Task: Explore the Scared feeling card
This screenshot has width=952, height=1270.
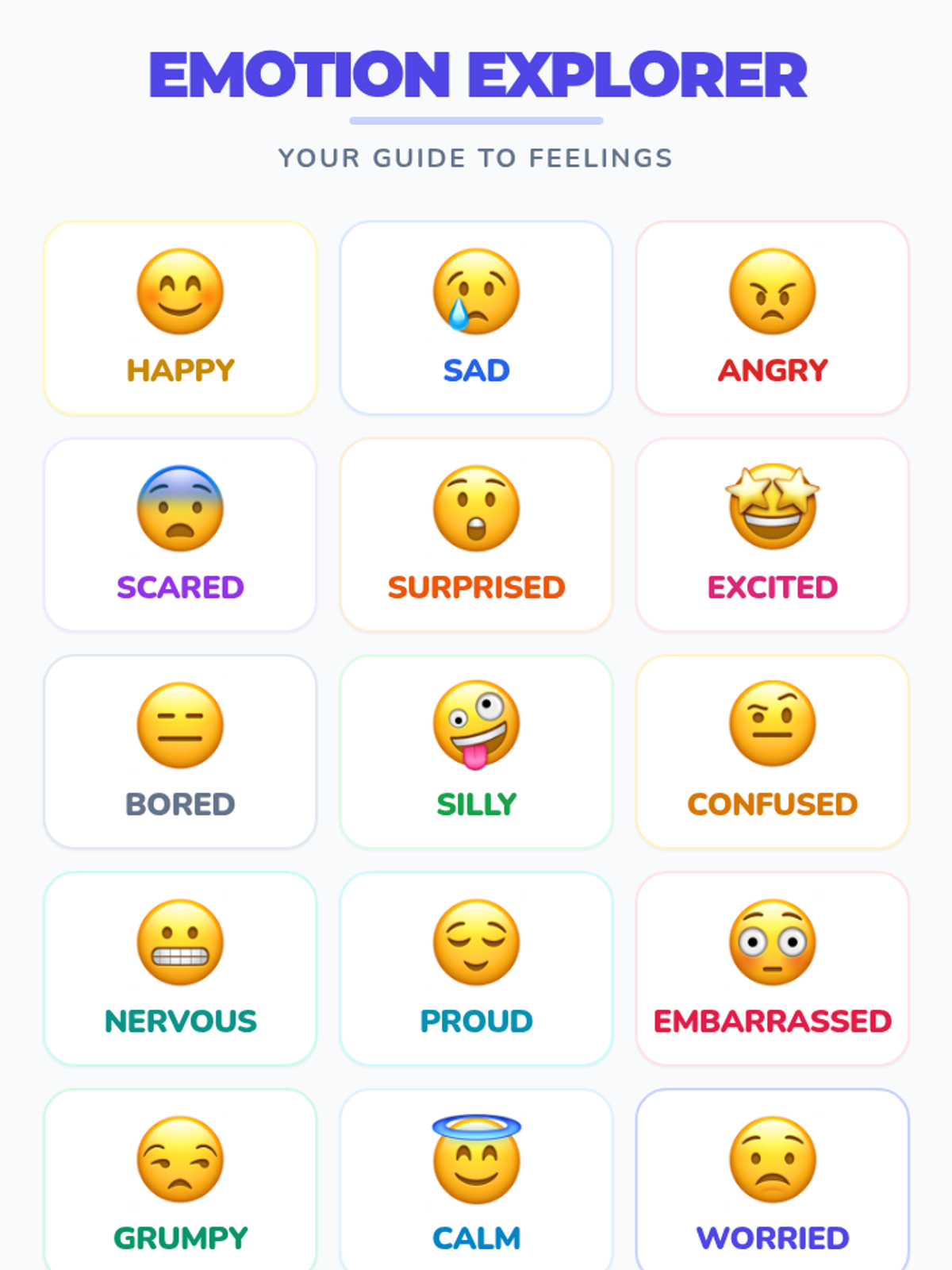Action: [180, 534]
